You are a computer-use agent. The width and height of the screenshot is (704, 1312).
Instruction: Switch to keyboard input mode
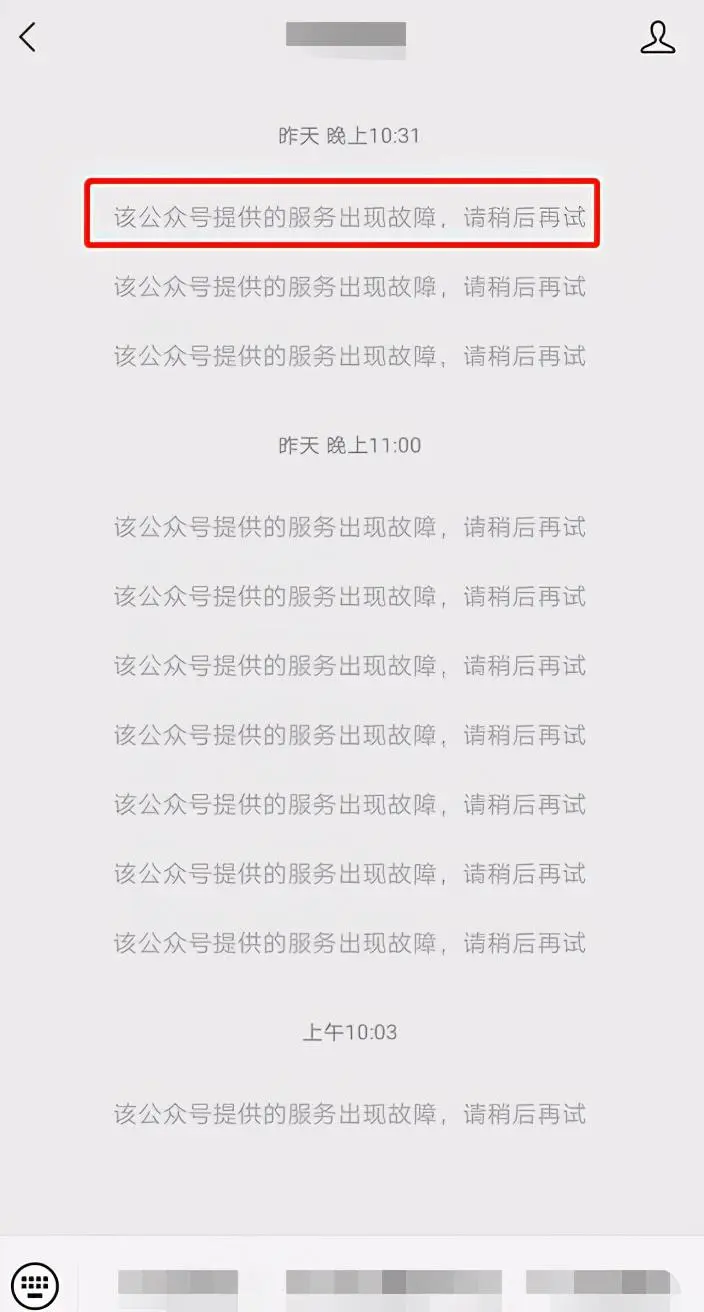coord(35,1285)
